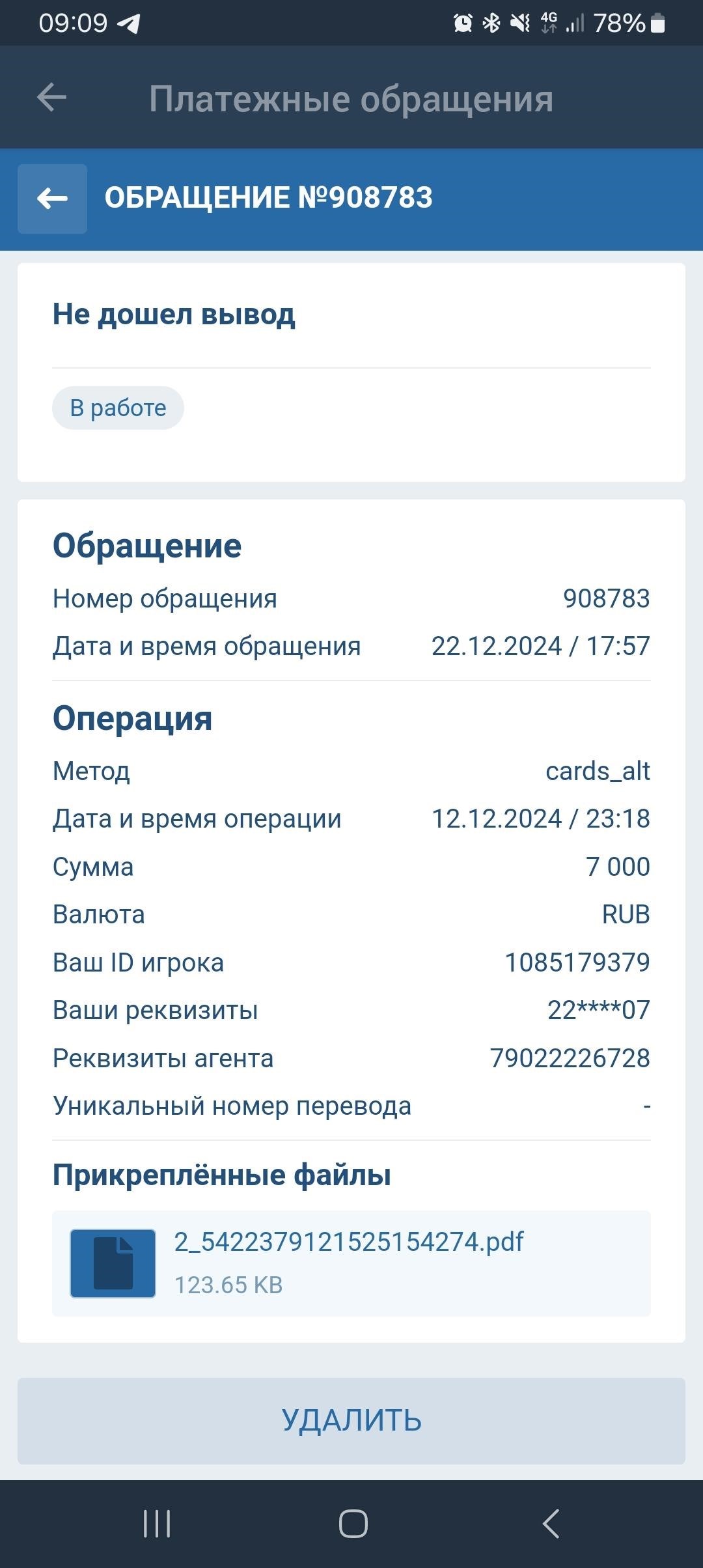The width and height of the screenshot is (703, 1568).
Task: Tap the gray back arrow beside Платежные обращения
Action: coord(51,98)
